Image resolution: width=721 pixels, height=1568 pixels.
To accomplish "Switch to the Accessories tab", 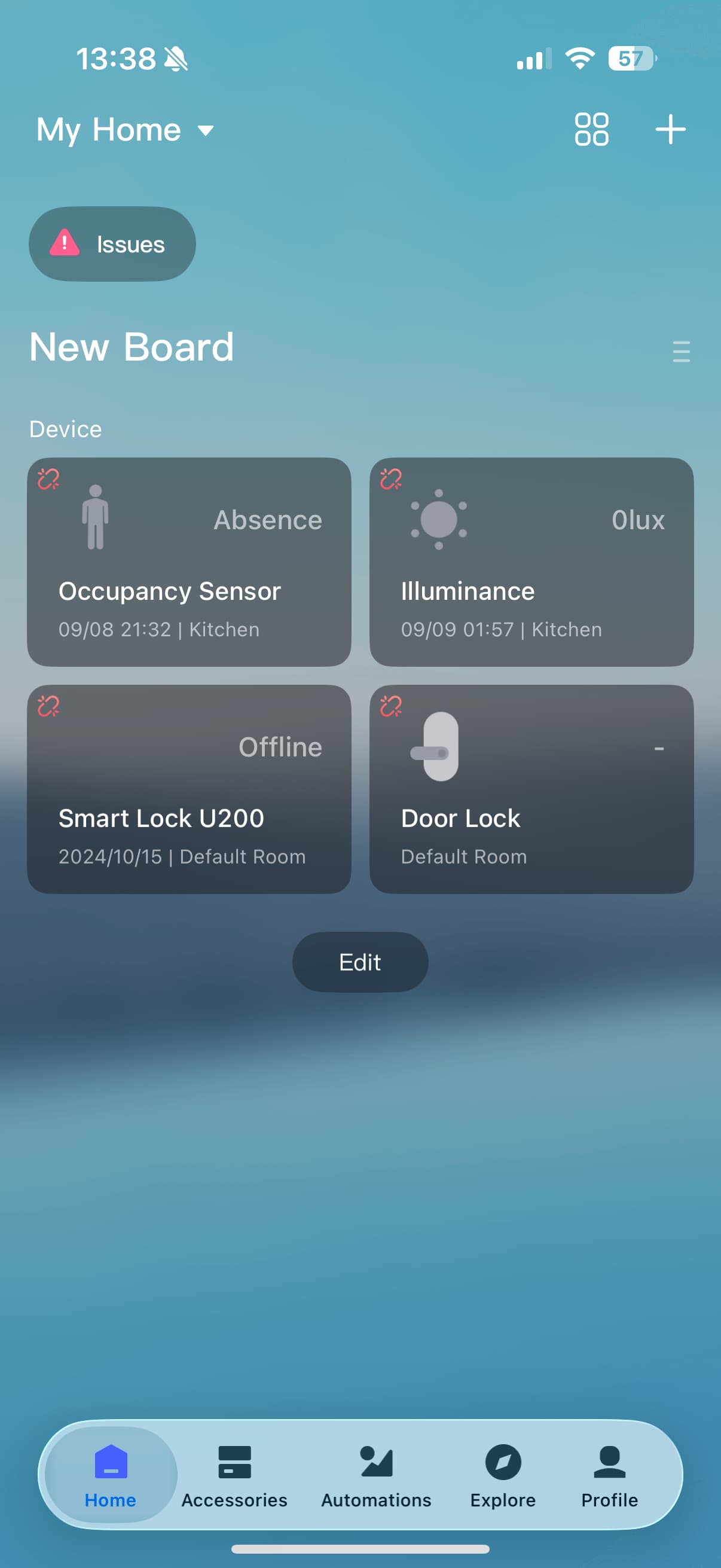I will click(x=234, y=1475).
